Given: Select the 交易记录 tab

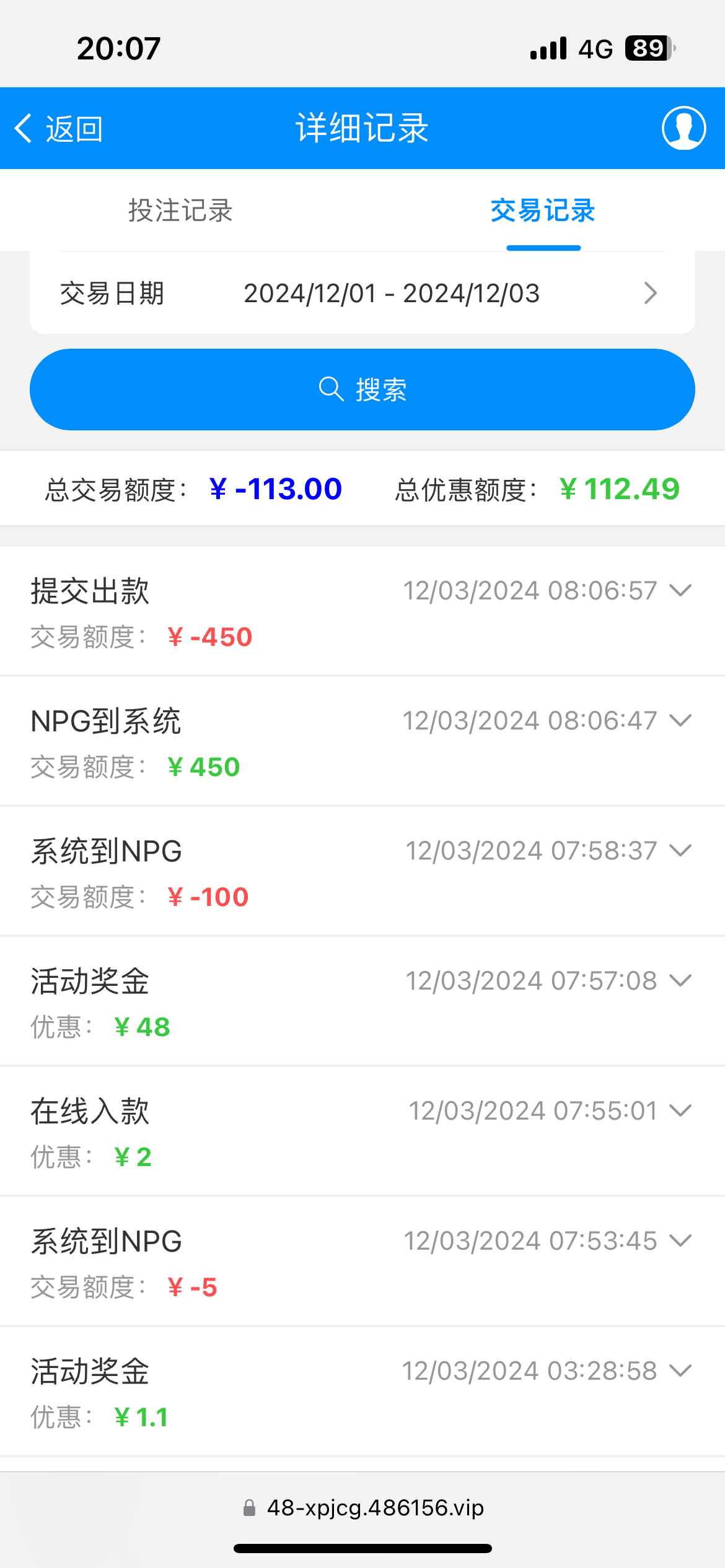Looking at the screenshot, I should tap(543, 211).
